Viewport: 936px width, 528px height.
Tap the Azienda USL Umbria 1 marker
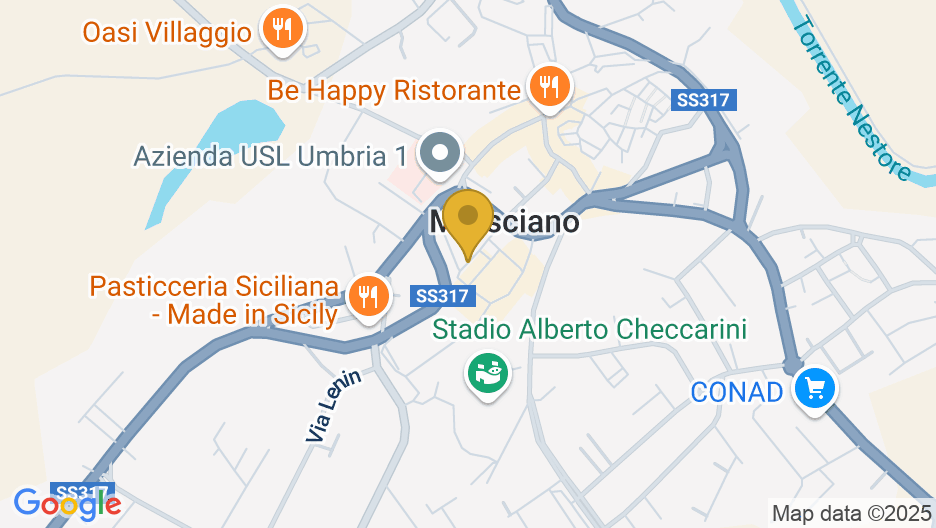438,154
